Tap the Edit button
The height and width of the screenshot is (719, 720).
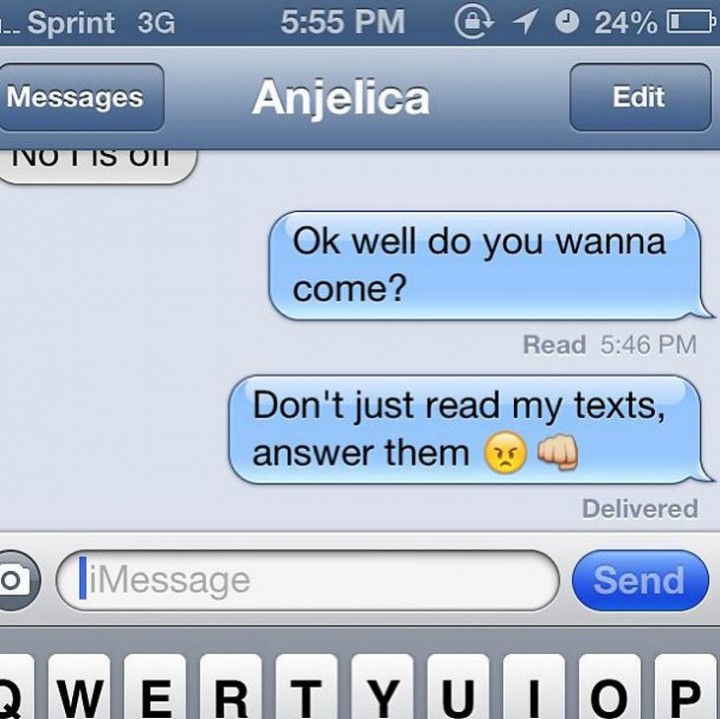click(639, 98)
